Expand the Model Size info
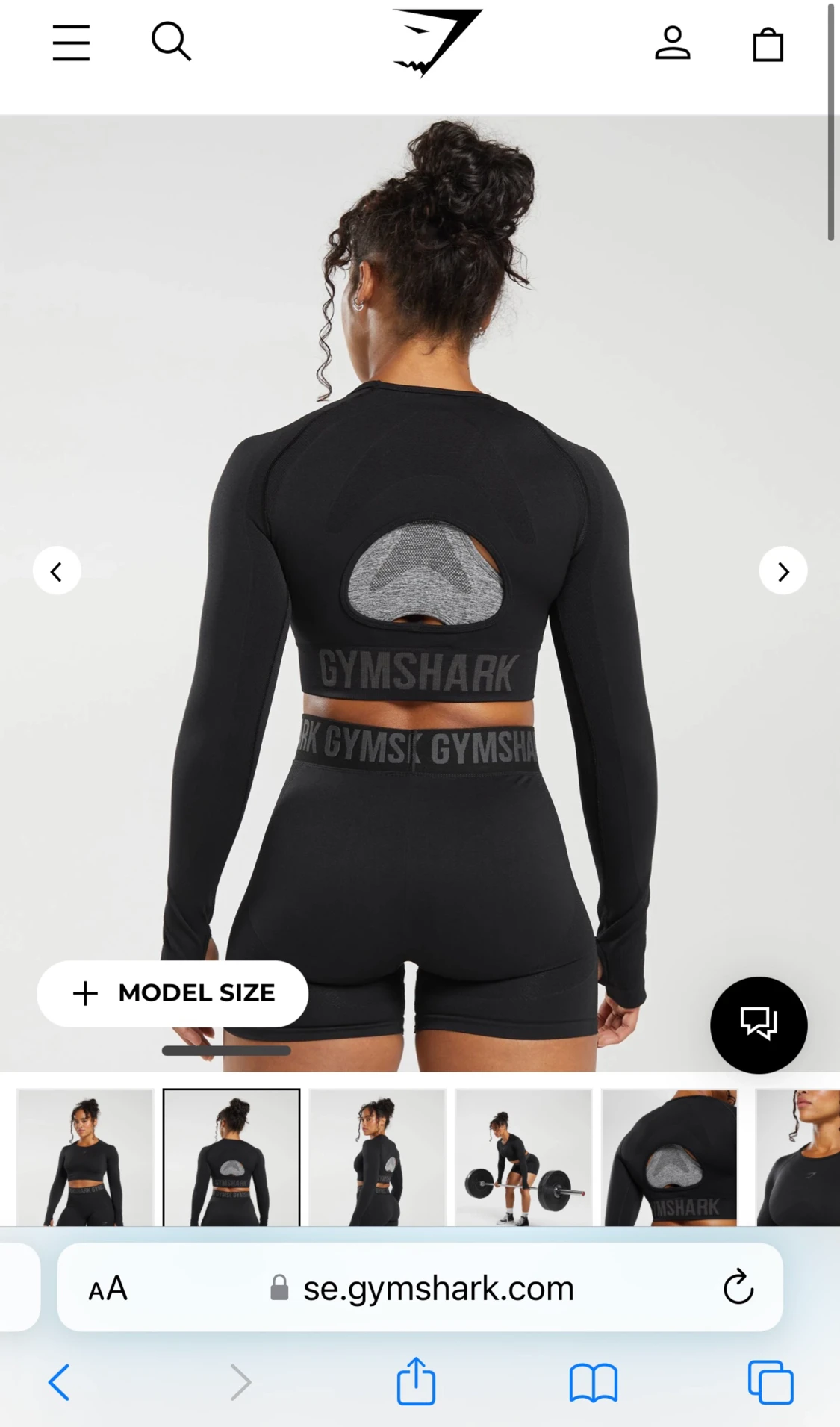This screenshot has height=1427, width=840. (x=172, y=993)
